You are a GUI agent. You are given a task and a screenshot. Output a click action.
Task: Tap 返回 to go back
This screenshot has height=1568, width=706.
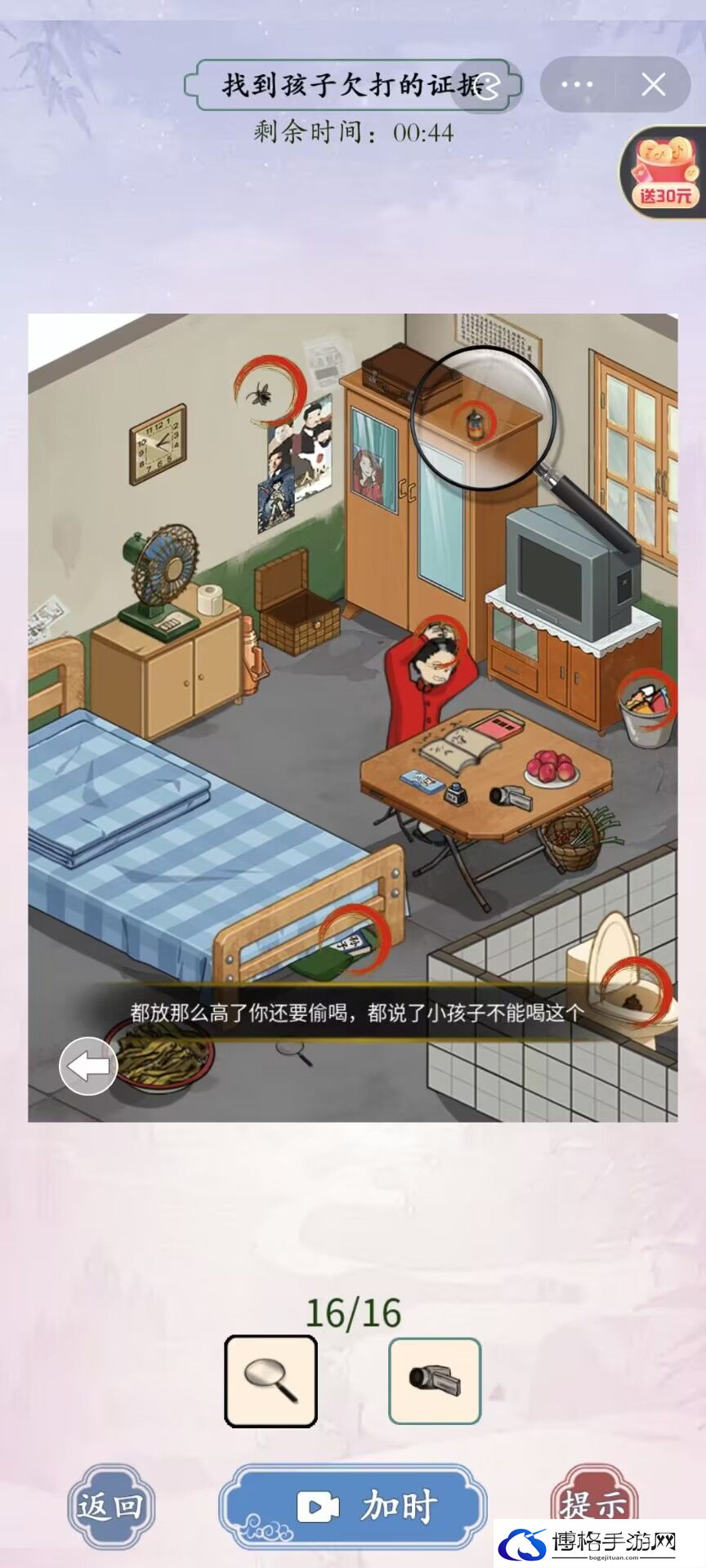click(x=111, y=1505)
